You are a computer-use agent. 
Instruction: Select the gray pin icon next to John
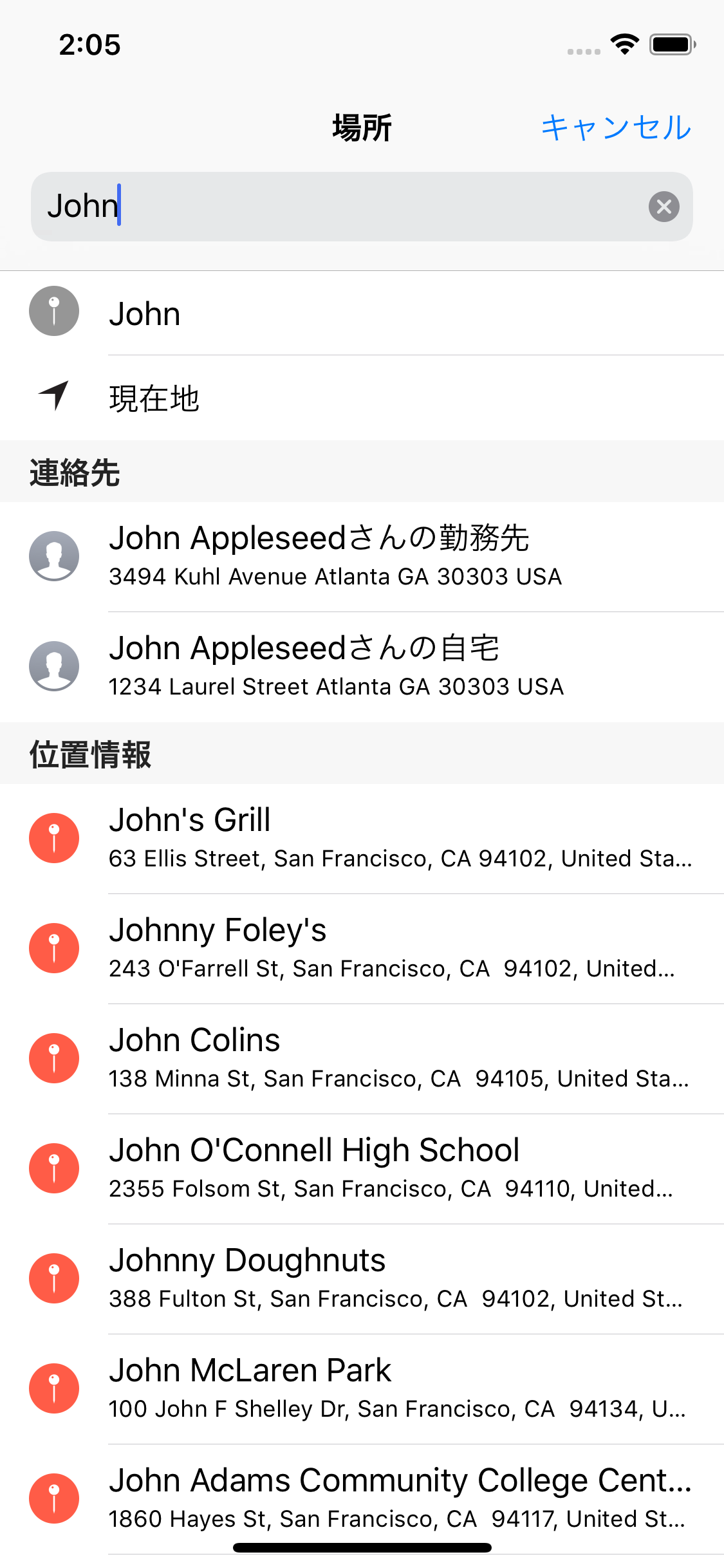click(x=54, y=312)
